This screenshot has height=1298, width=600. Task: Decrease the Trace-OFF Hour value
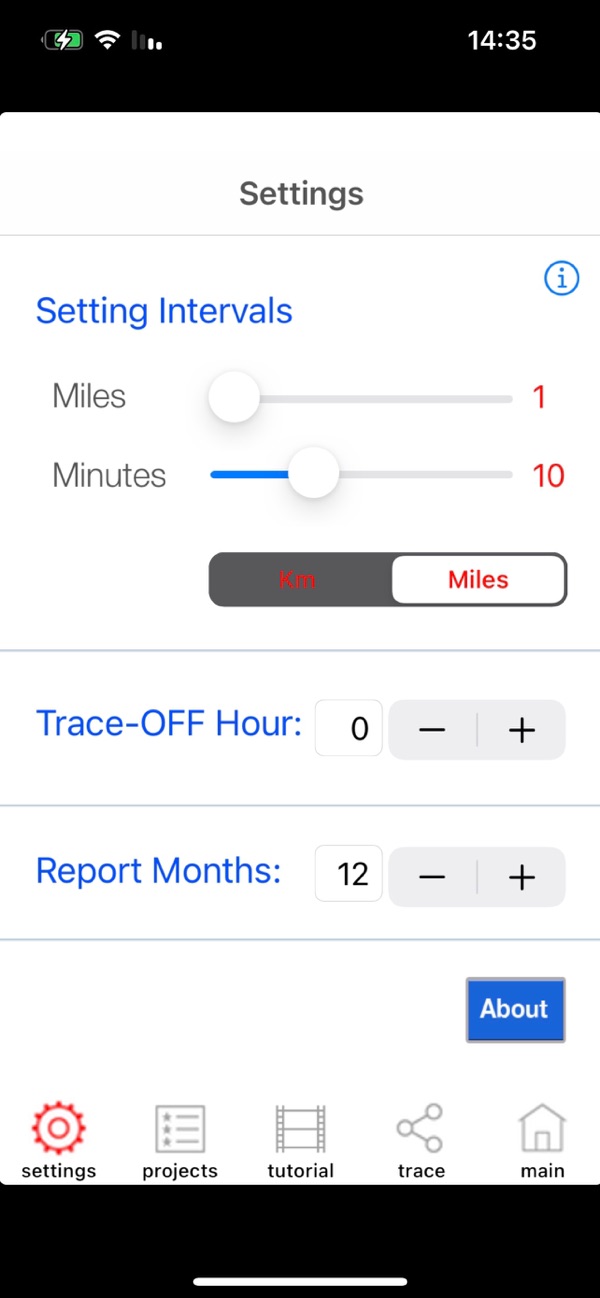point(432,730)
